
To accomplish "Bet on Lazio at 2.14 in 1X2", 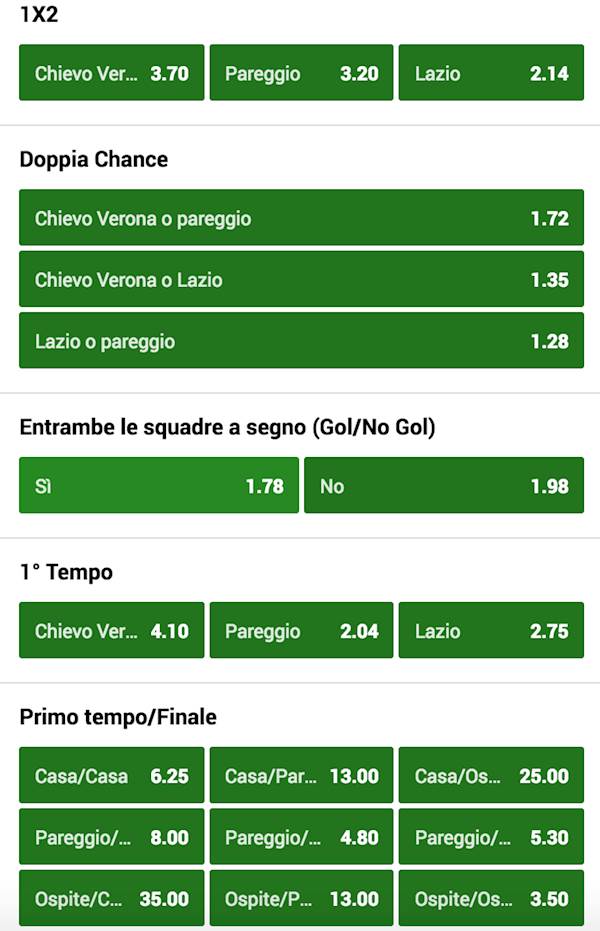I will pyautogui.click(x=491, y=73).
